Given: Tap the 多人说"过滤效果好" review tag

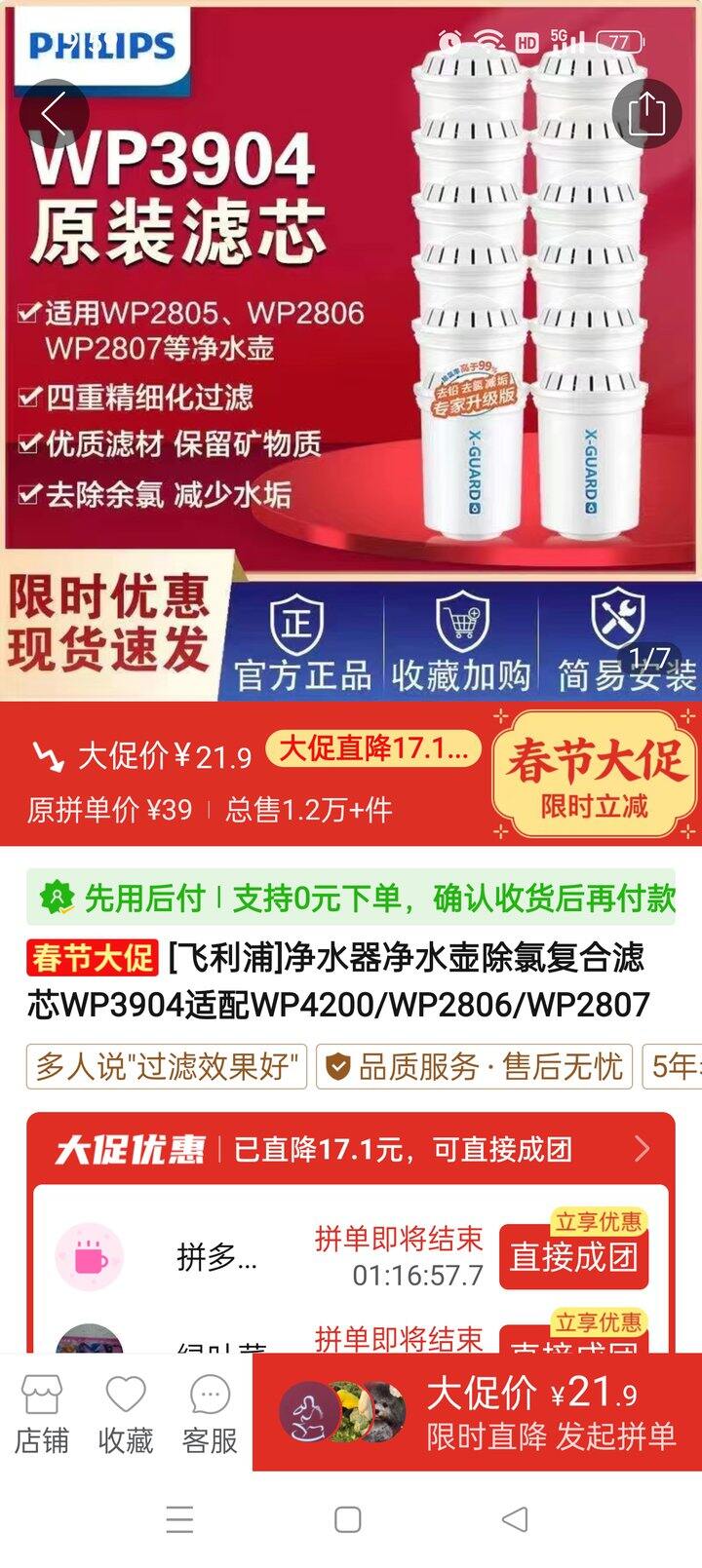Looking at the screenshot, I should point(167,1066).
